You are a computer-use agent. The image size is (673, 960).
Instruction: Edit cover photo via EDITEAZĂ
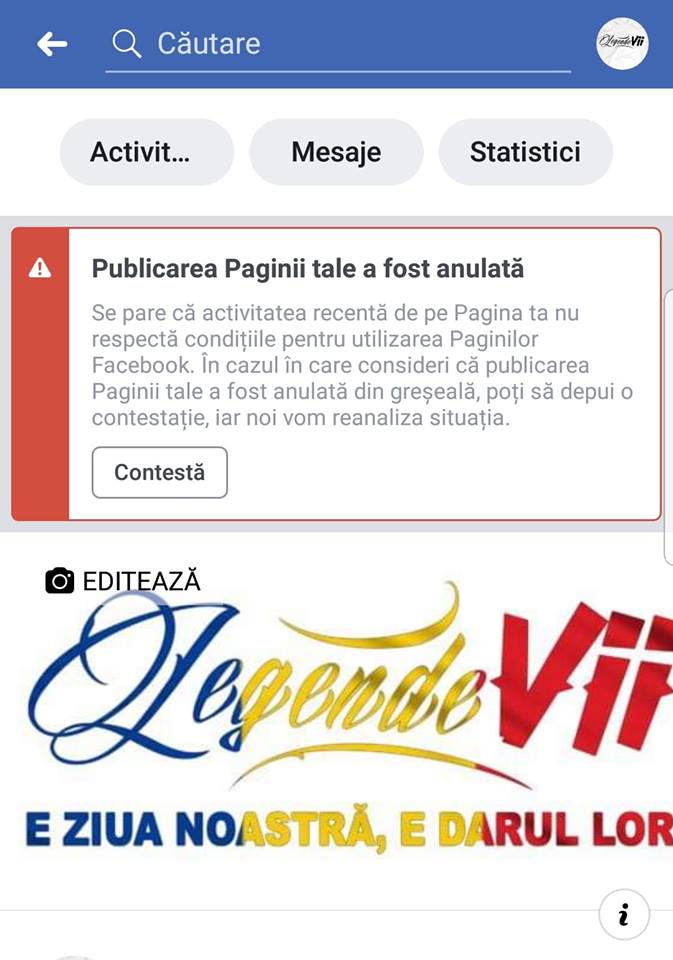point(123,581)
